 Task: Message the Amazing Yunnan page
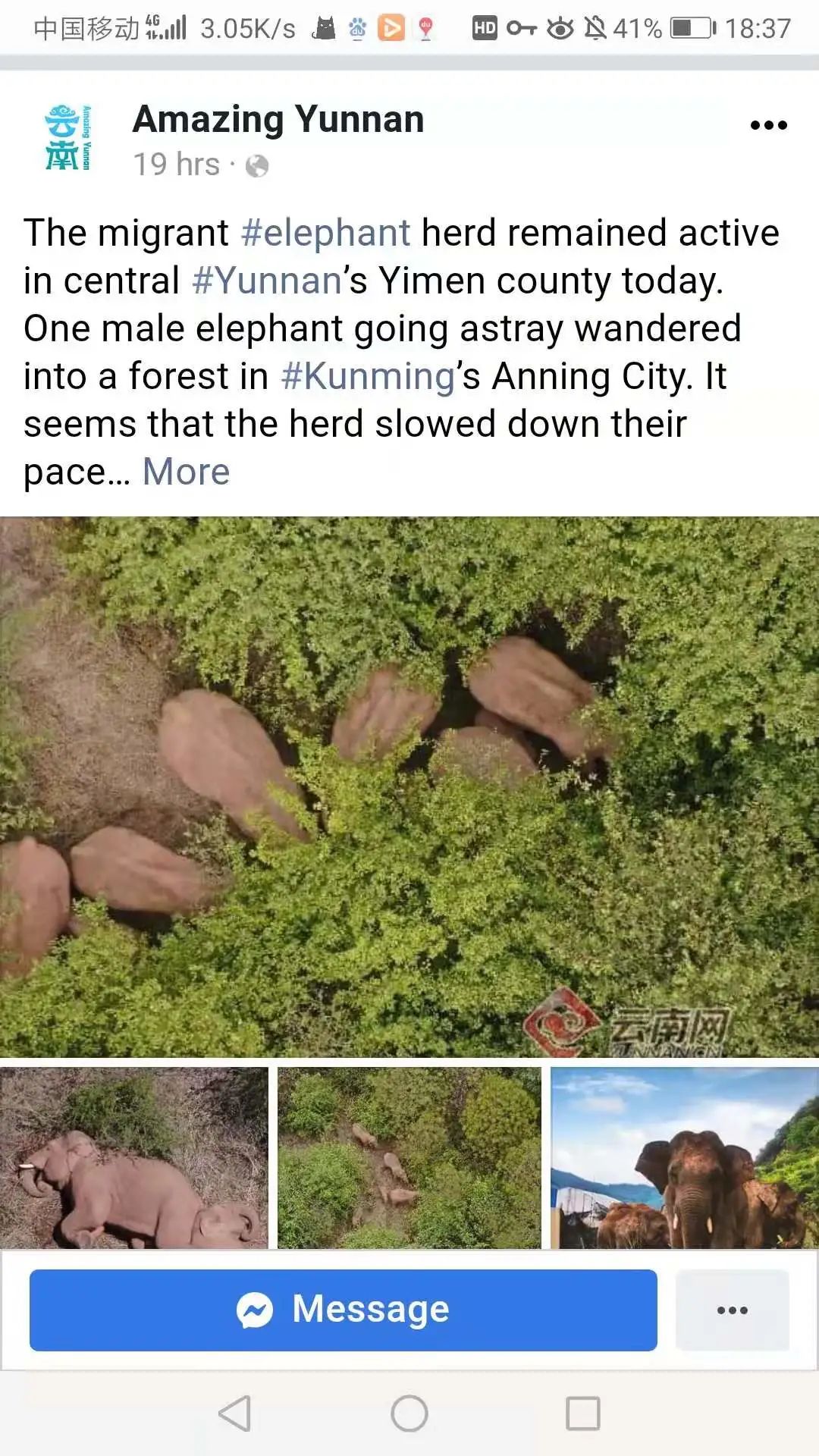[x=344, y=1310]
